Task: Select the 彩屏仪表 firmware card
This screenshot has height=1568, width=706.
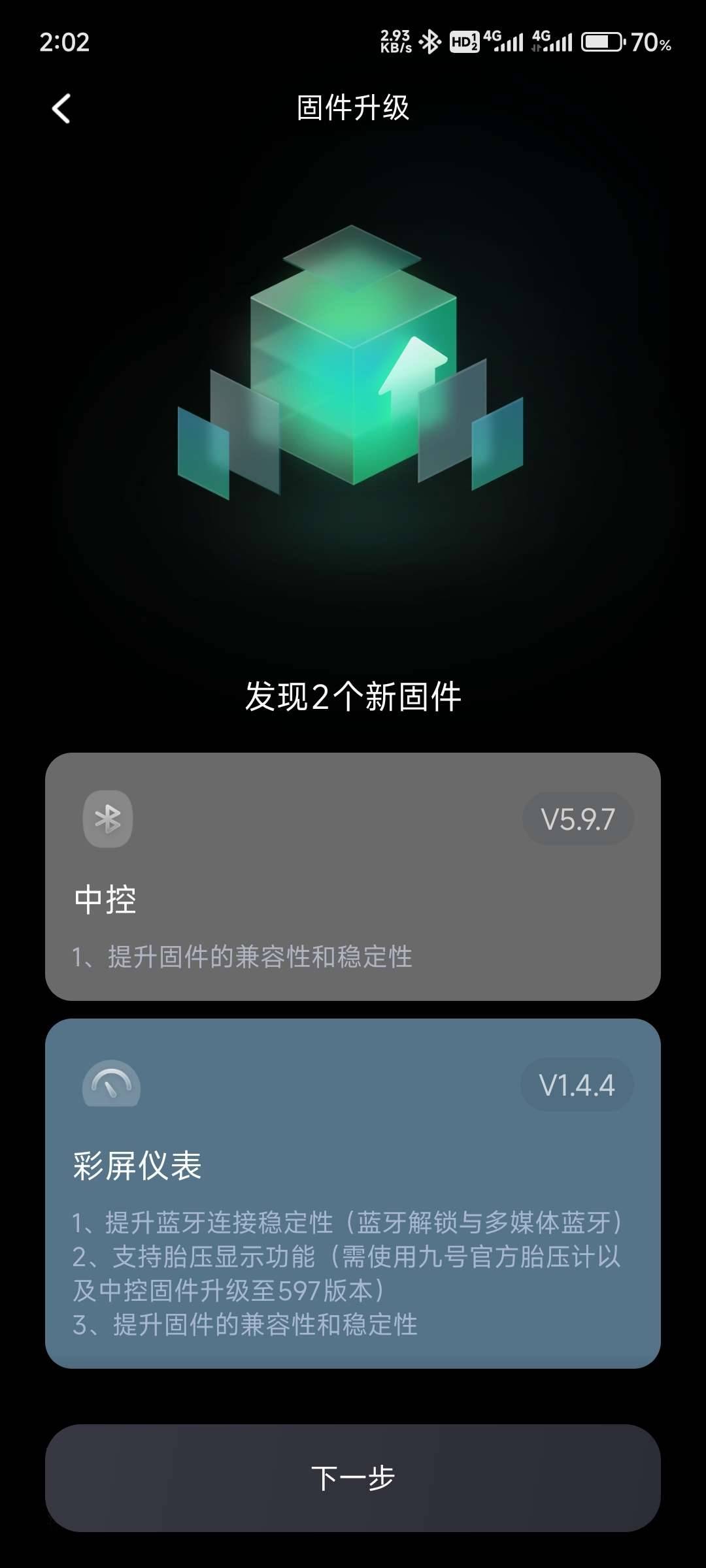Action: tap(353, 1193)
